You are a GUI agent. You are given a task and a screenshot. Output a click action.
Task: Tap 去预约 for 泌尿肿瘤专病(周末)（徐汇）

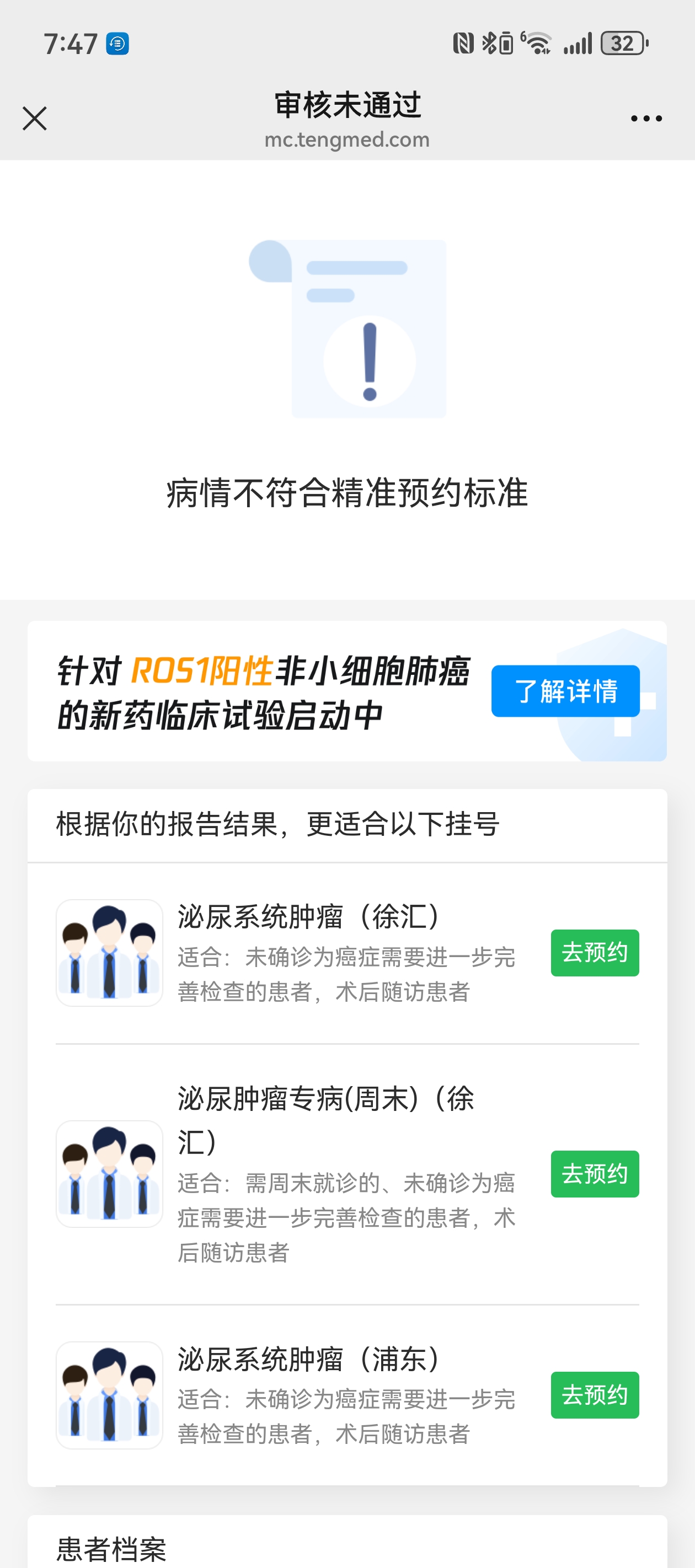coord(595,1174)
